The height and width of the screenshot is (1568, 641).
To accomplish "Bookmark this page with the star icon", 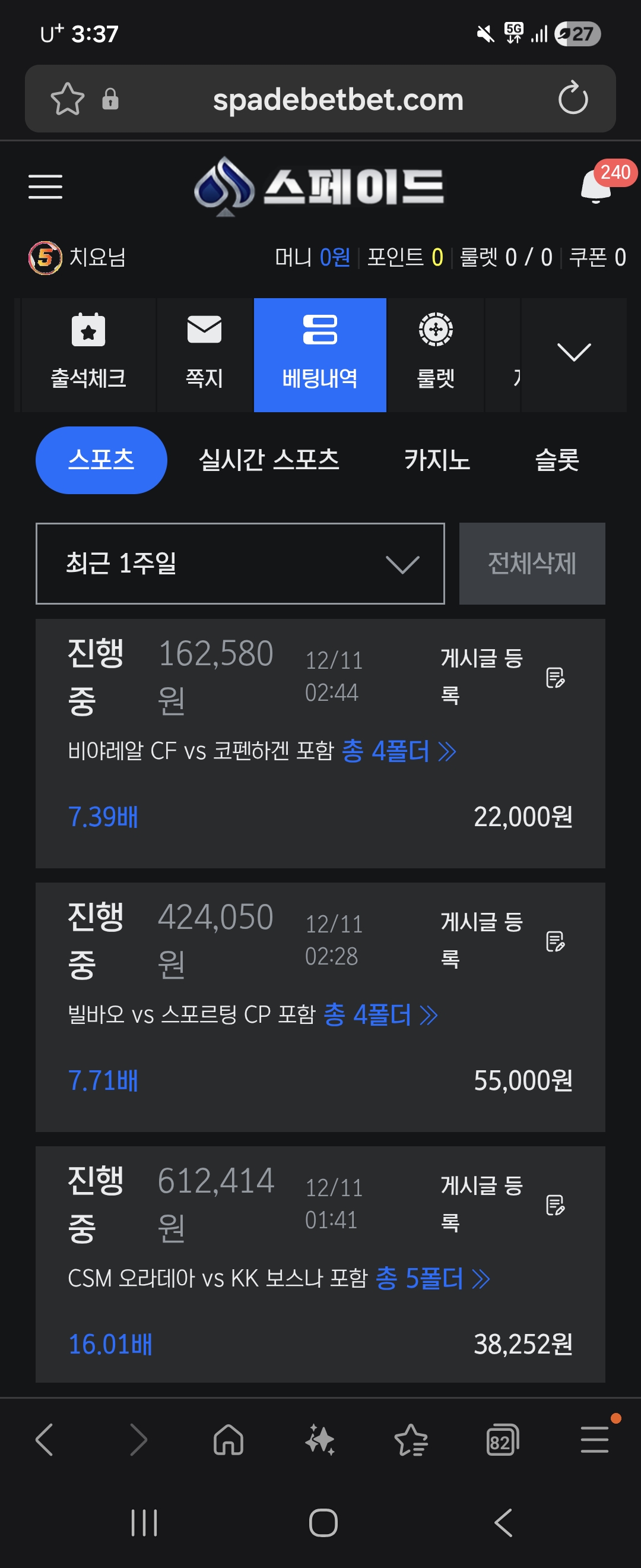I will (67, 99).
